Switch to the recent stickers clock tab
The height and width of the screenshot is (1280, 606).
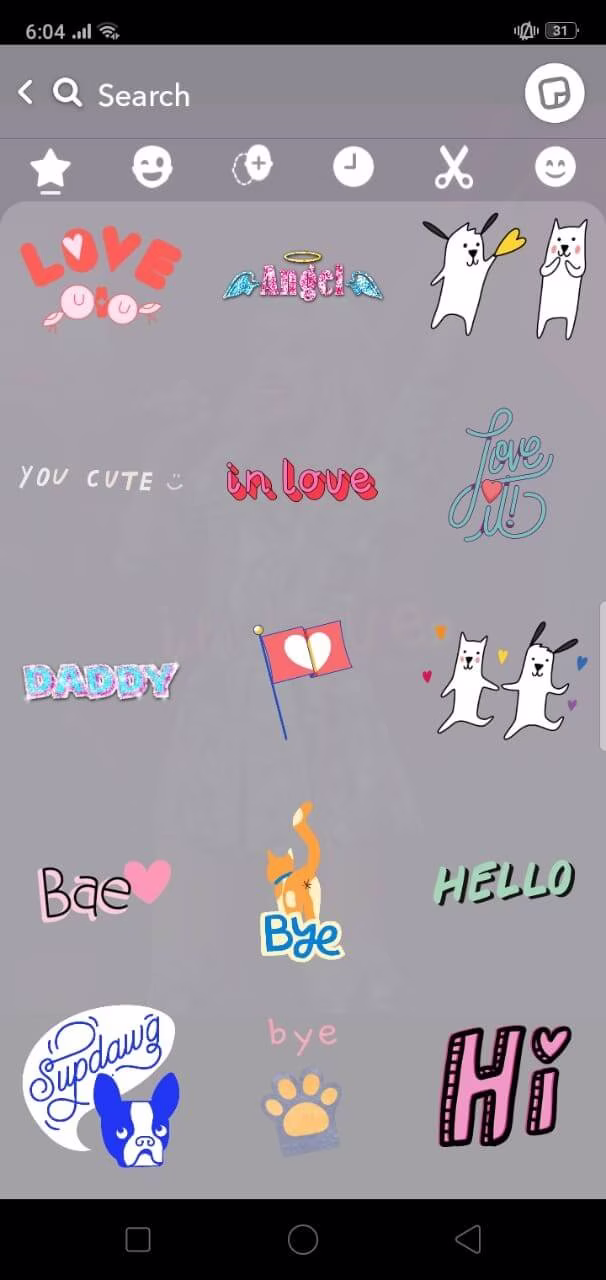pos(353,167)
